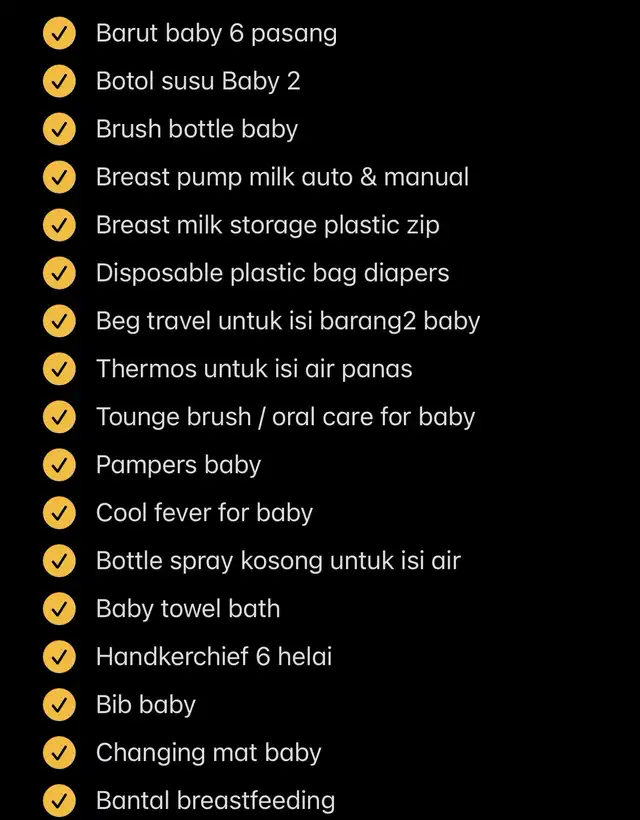
Task: Untick Changing mat baby item
Action: [x=60, y=753]
